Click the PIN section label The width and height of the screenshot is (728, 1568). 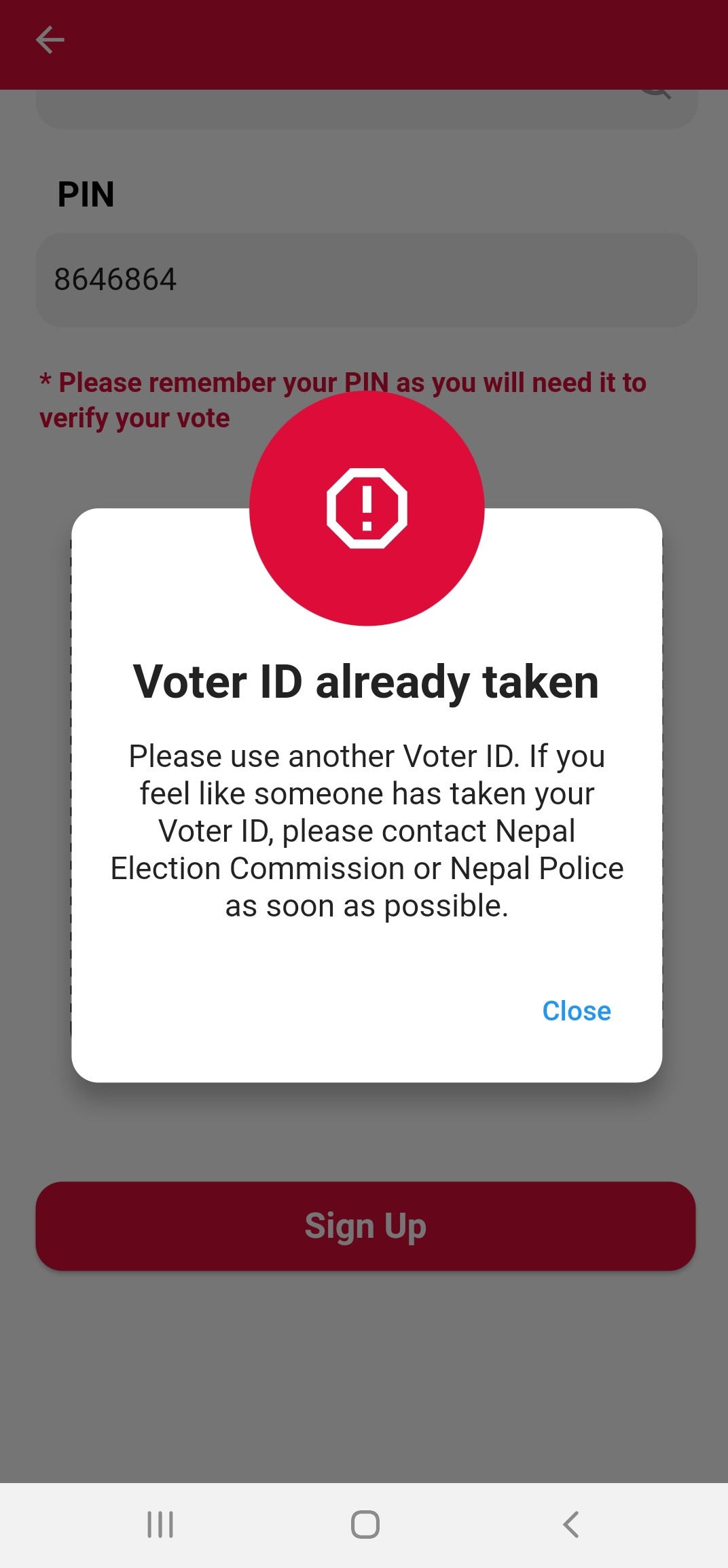pyautogui.click(x=86, y=194)
